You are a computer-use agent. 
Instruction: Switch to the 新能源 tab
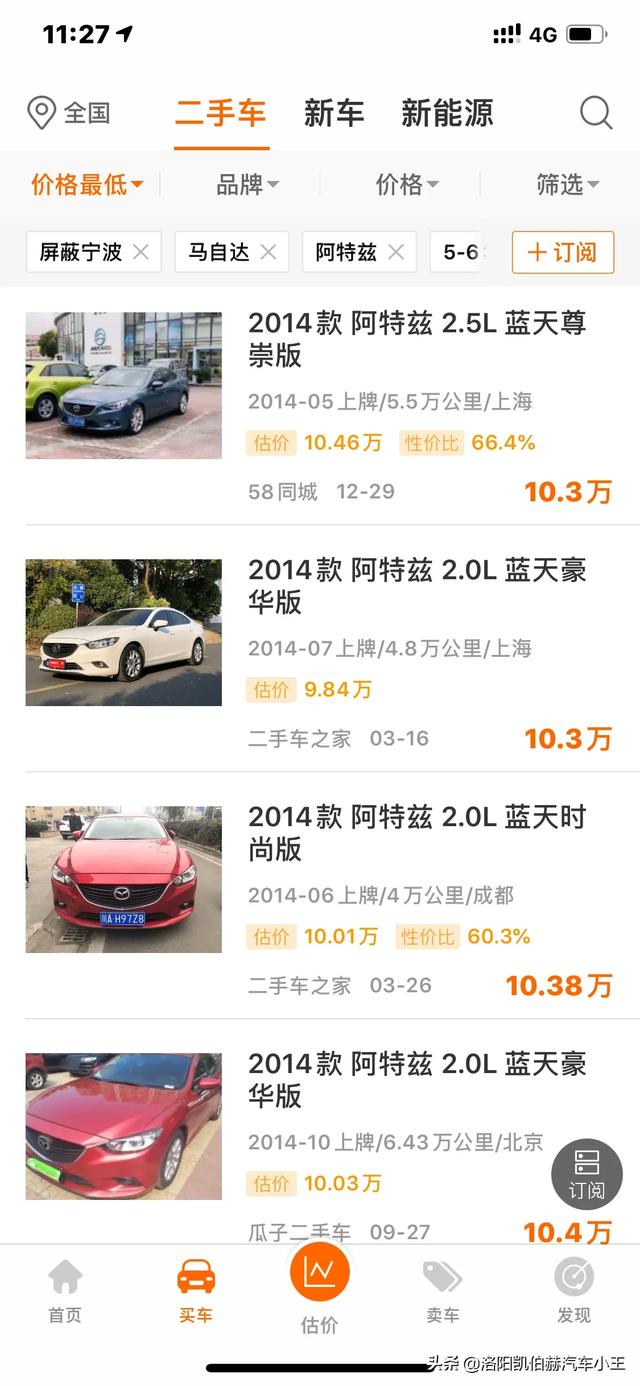click(447, 113)
